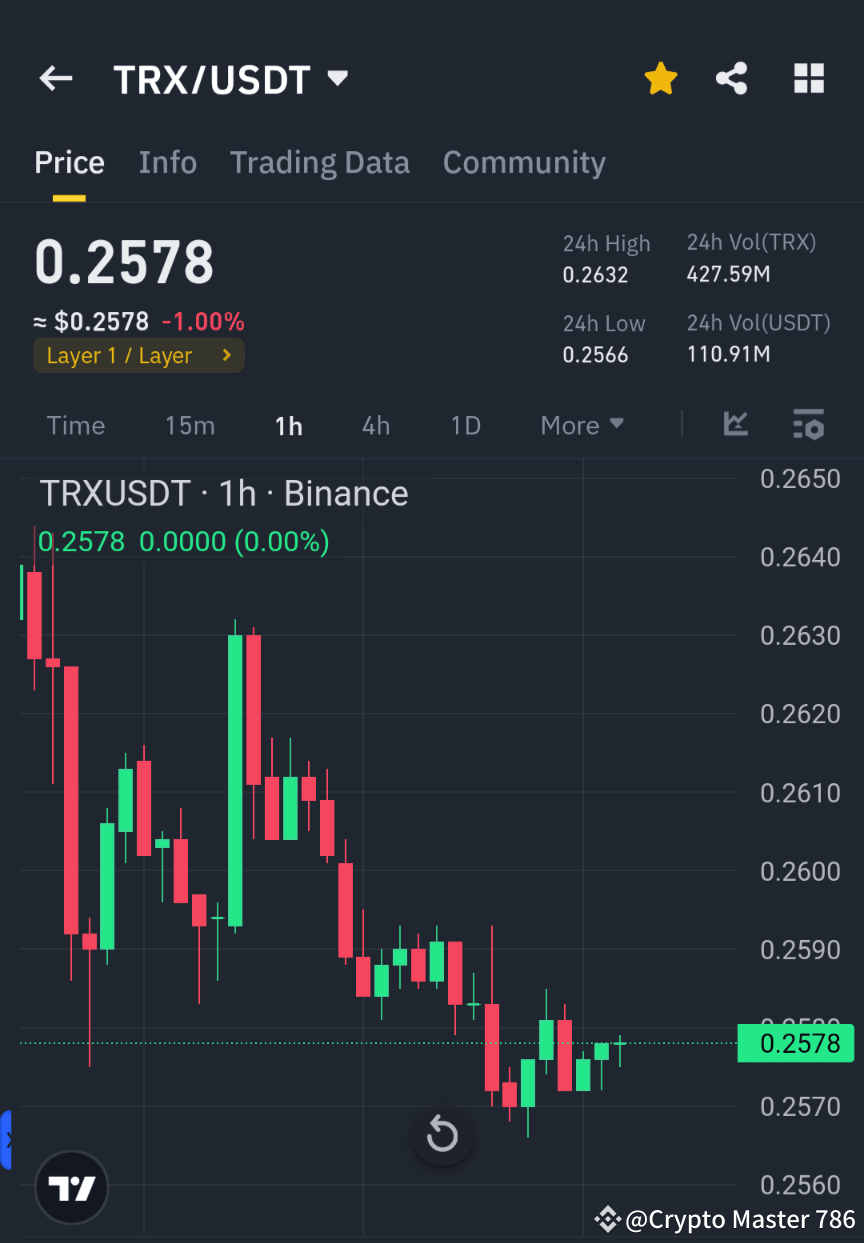Unfavorite TRX/USDT via the star icon
The width and height of the screenshot is (864, 1243).
(x=660, y=78)
